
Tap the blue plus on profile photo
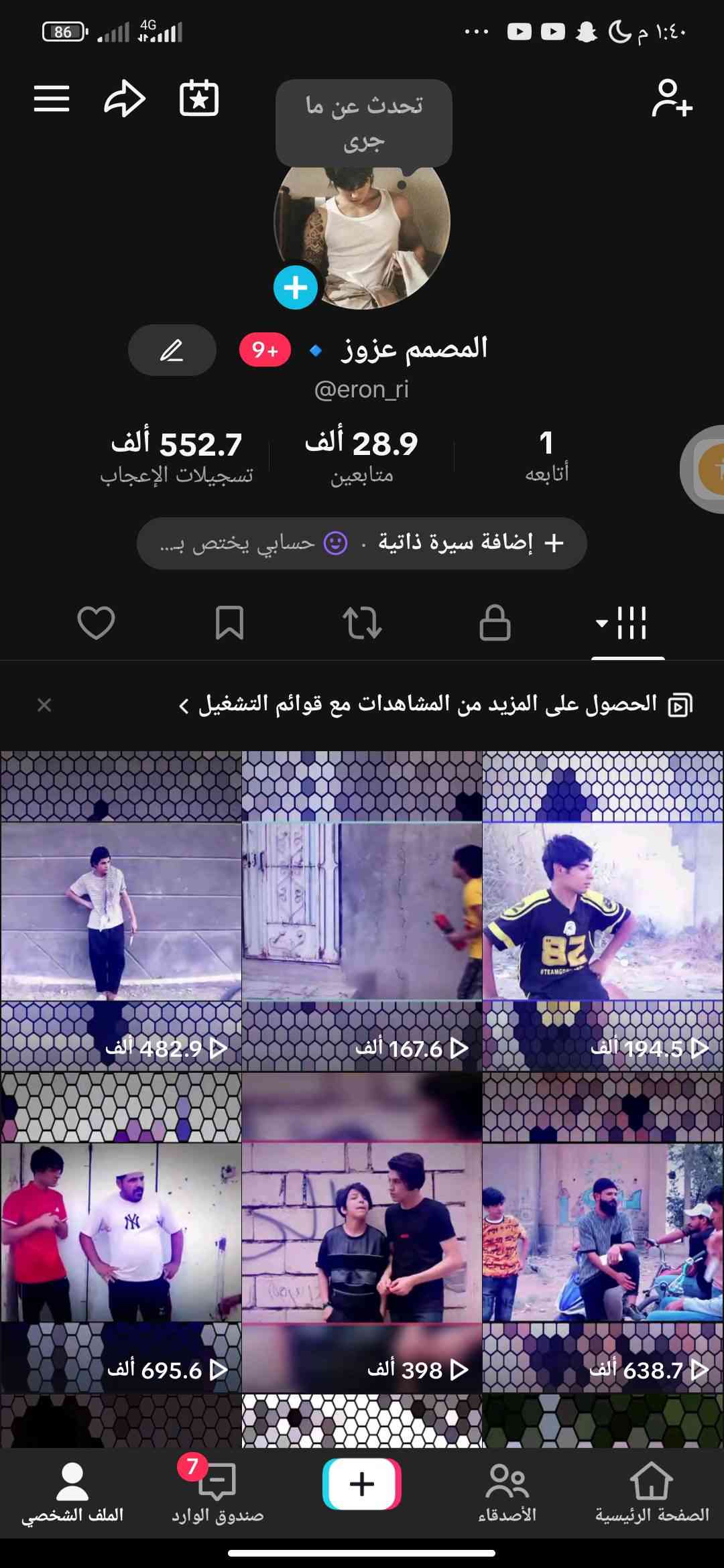click(x=295, y=287)
